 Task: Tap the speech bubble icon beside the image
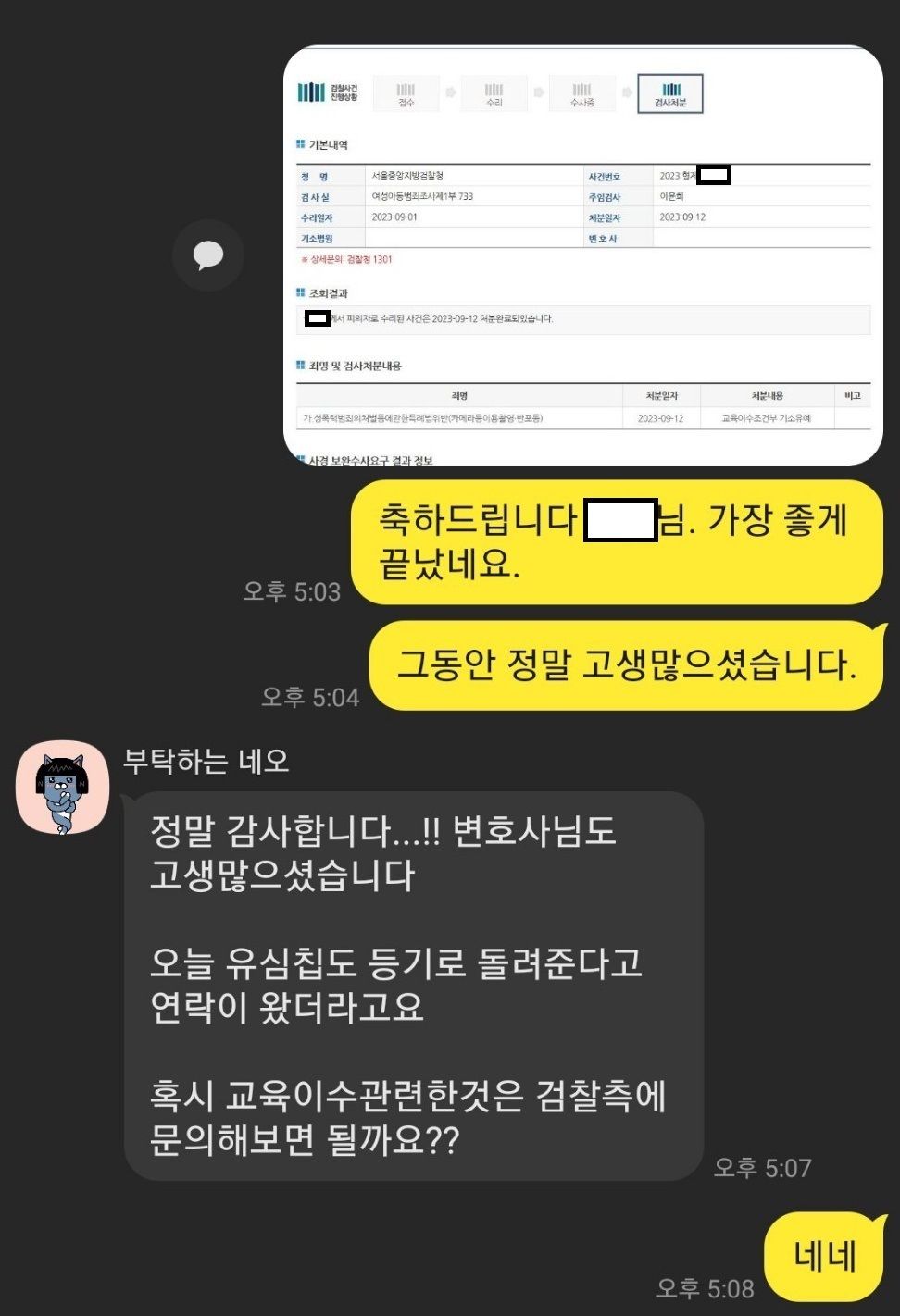208,255
